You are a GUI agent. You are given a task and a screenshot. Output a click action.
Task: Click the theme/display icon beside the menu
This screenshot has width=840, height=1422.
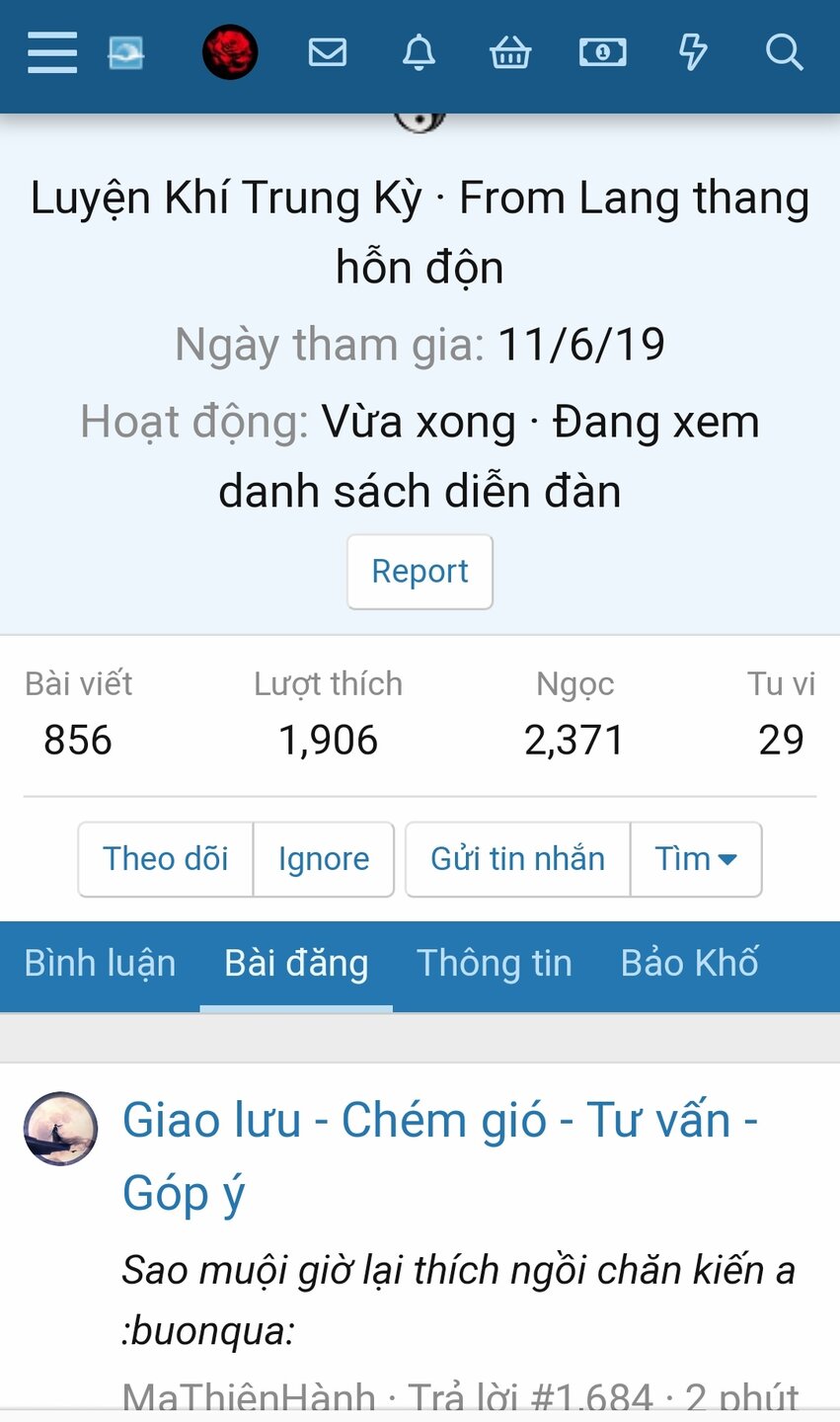pos(126,53)
